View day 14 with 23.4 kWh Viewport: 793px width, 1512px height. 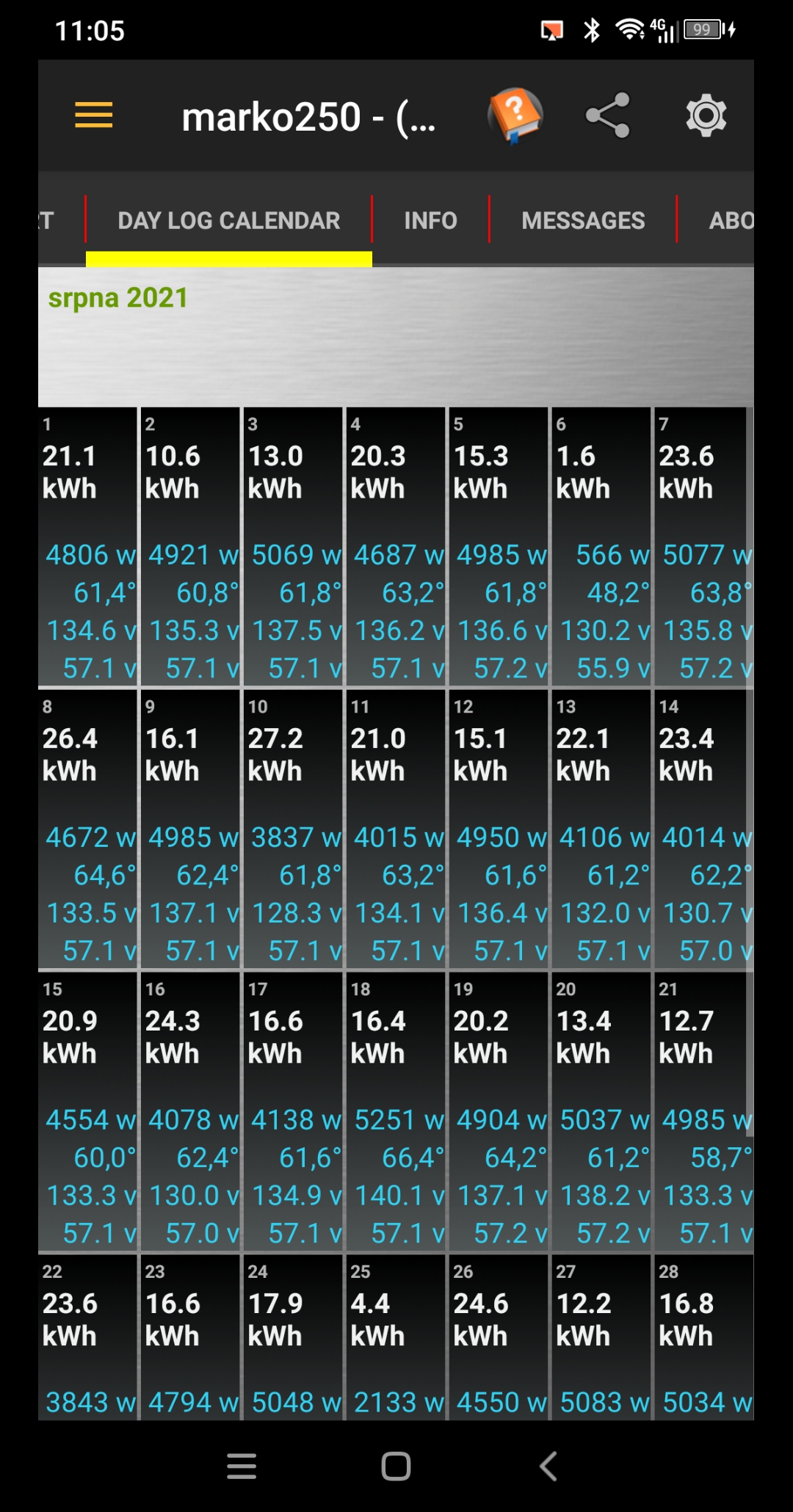click(x=703, y=829)
